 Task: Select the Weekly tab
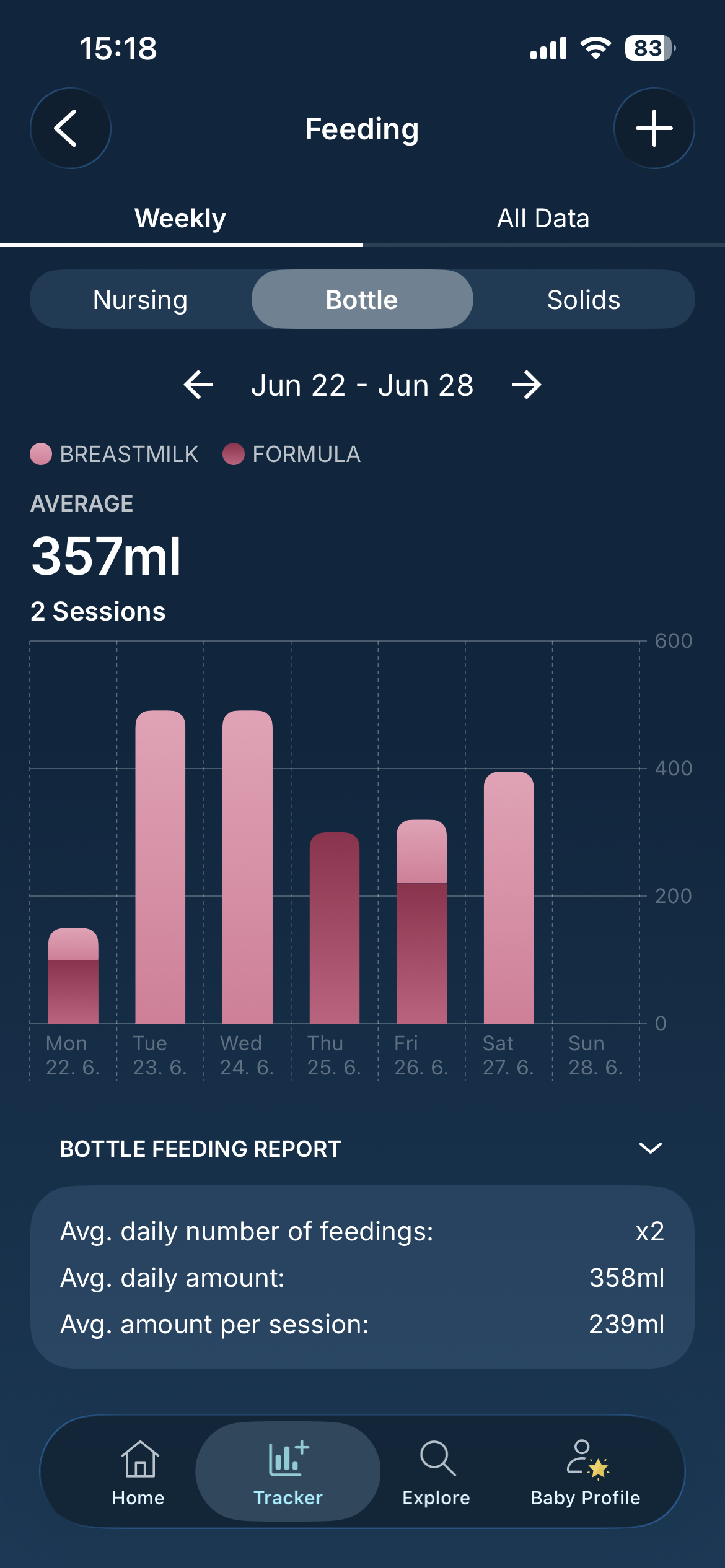click(181, 219)
